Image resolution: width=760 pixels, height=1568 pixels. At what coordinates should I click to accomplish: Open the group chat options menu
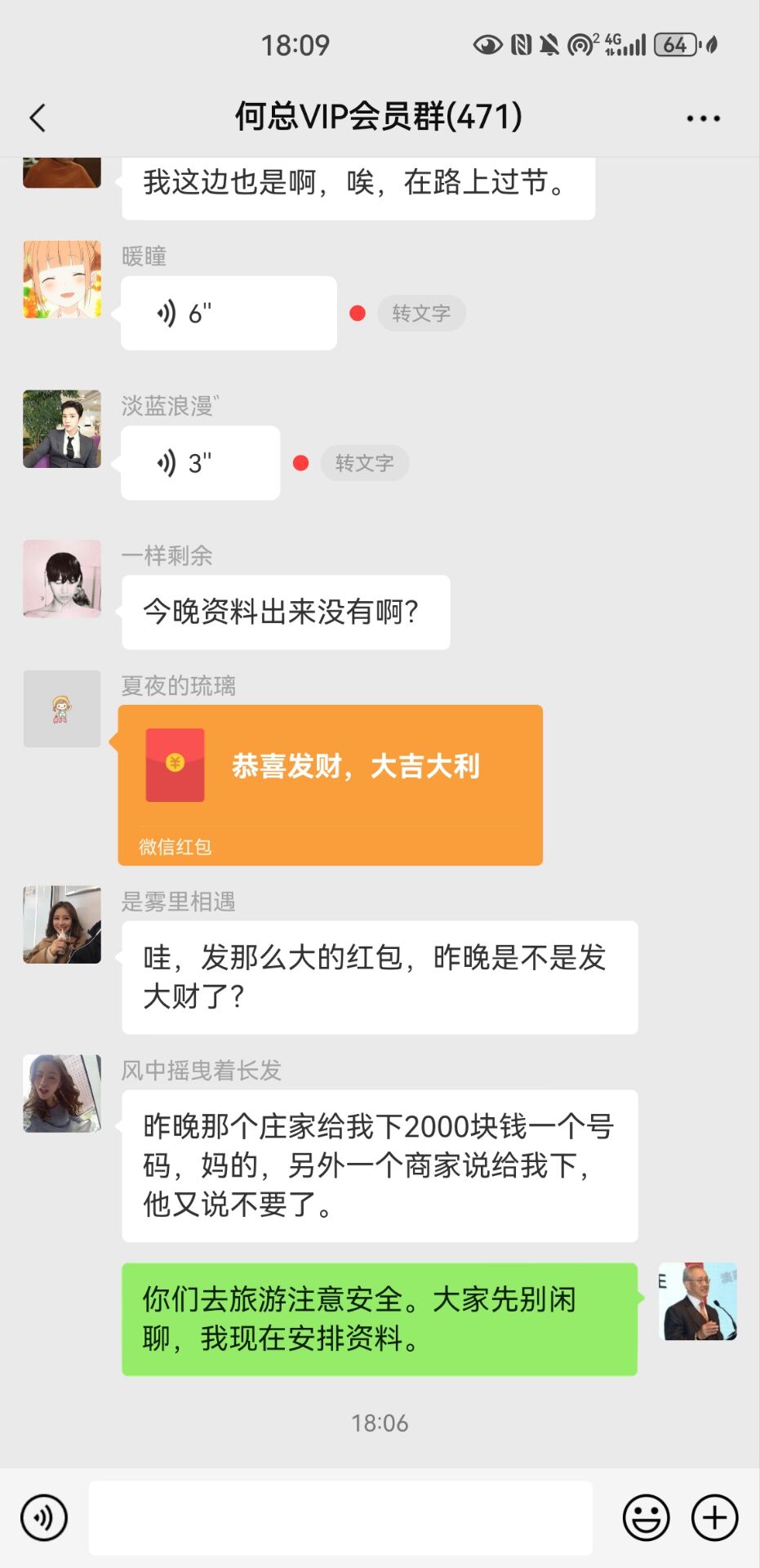[703, 118]
